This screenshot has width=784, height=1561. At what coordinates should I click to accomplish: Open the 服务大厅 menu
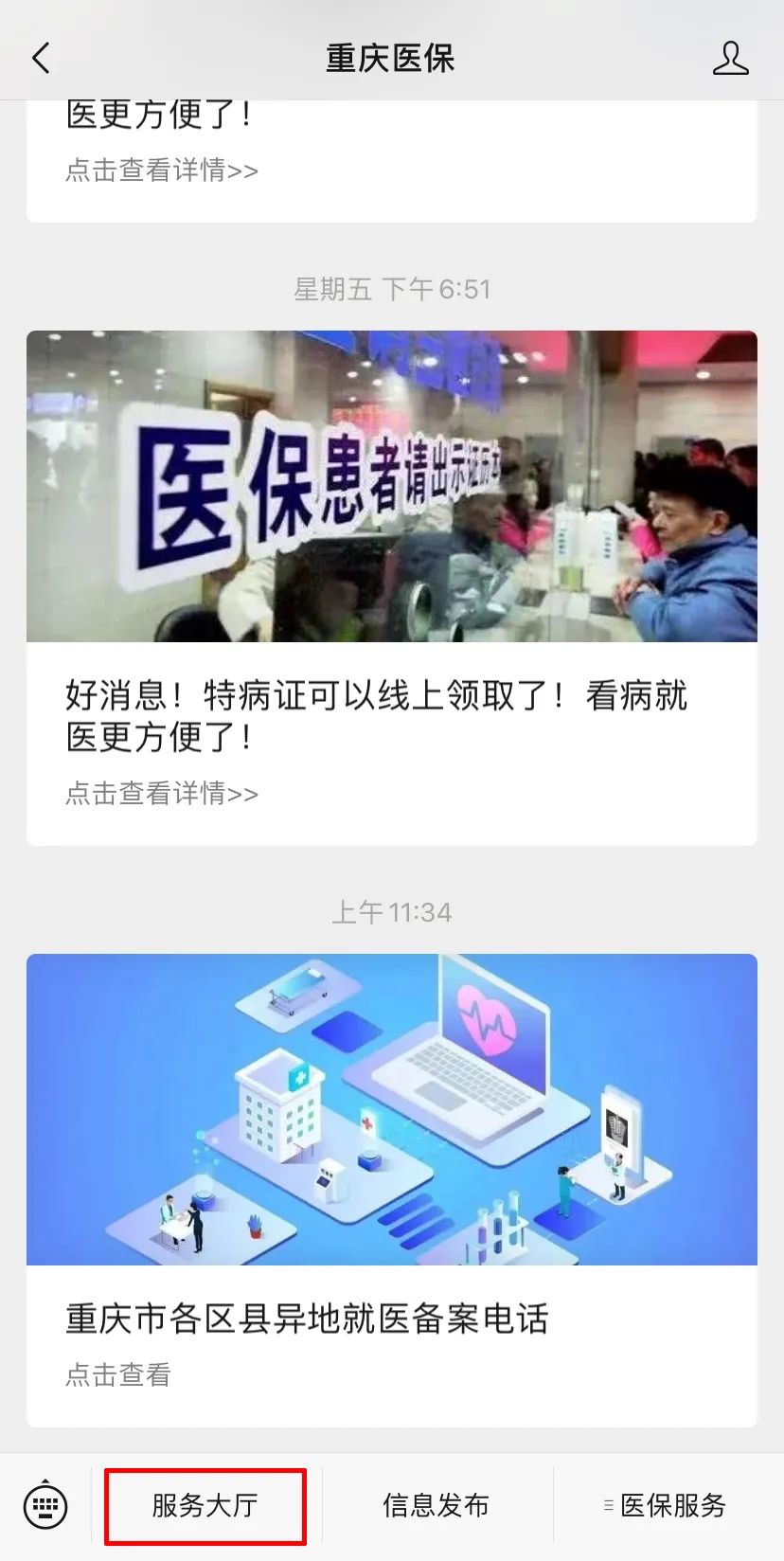point(205,1505)
